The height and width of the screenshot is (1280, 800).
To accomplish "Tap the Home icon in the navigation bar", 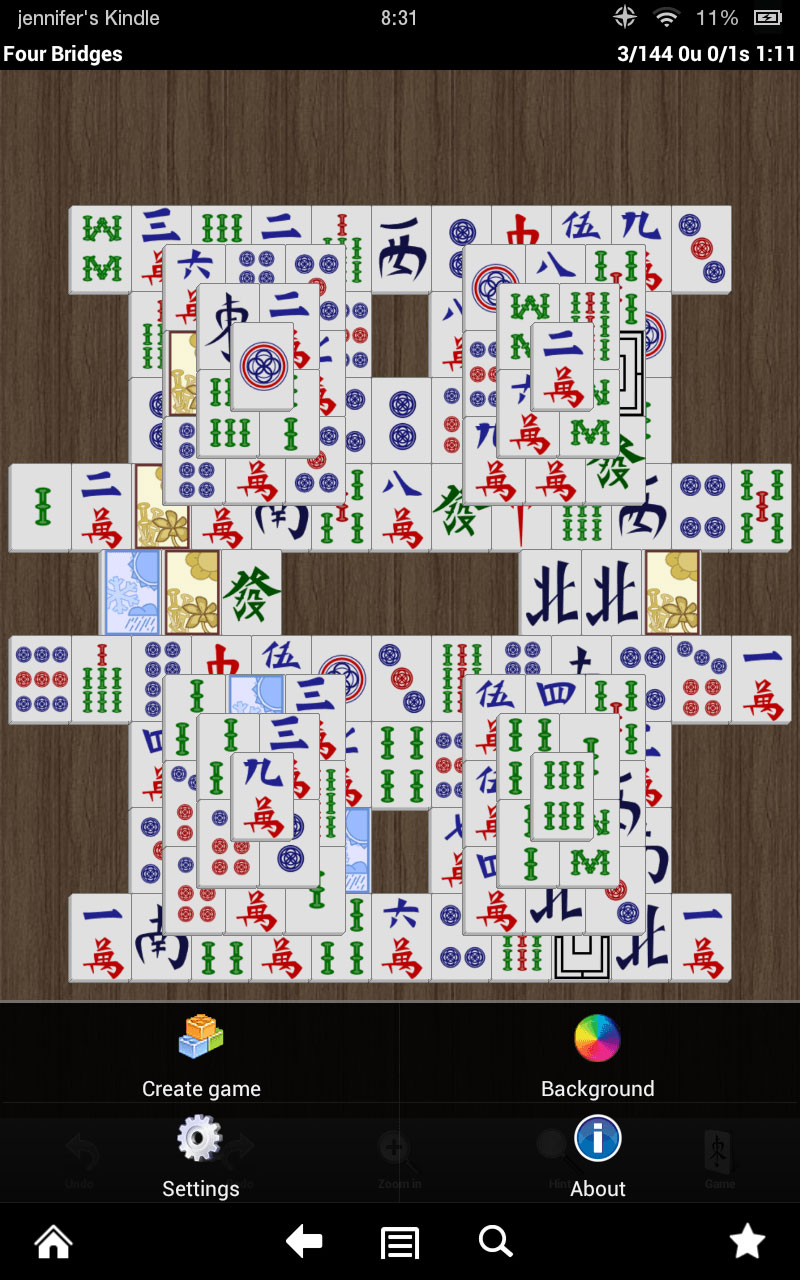I will pos(52,1241).
